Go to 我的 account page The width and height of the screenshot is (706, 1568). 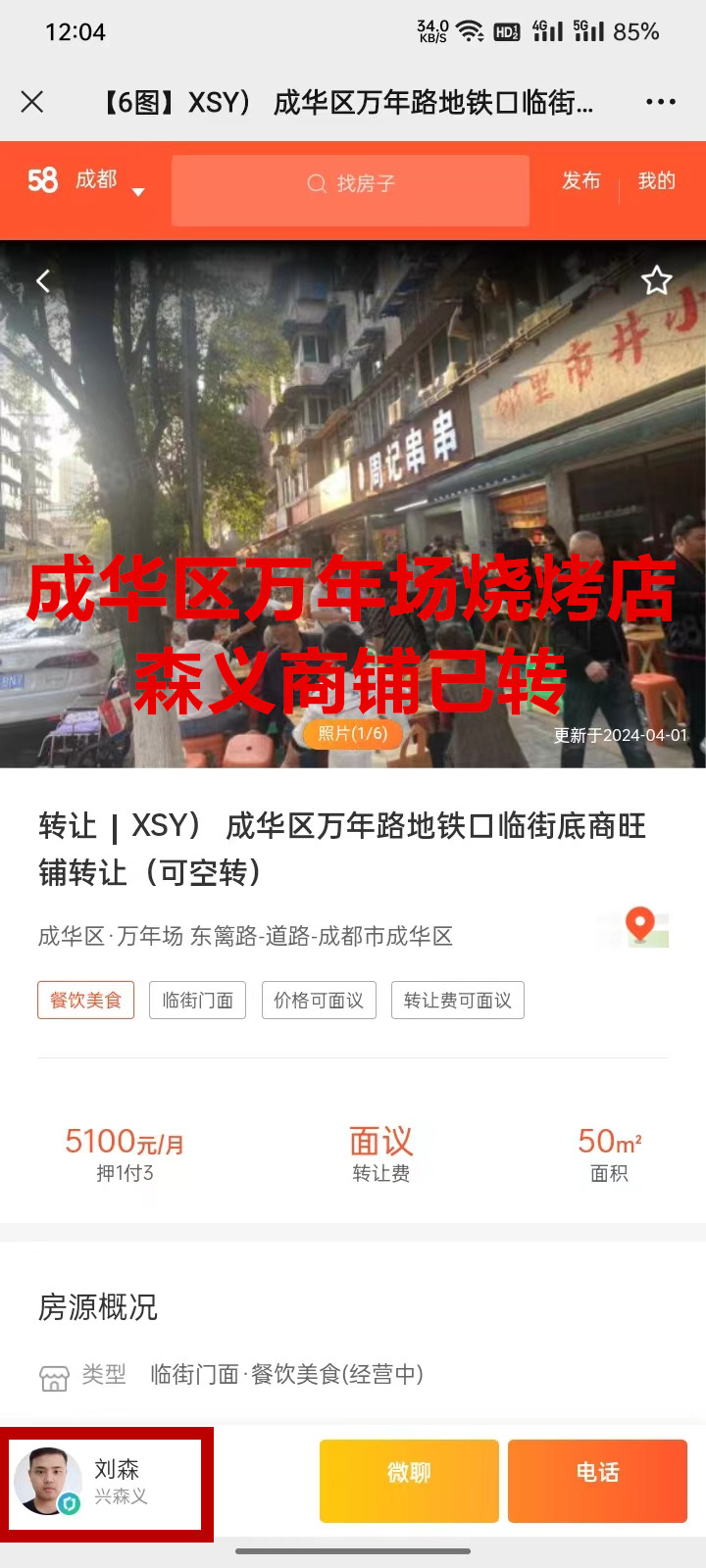656,181
